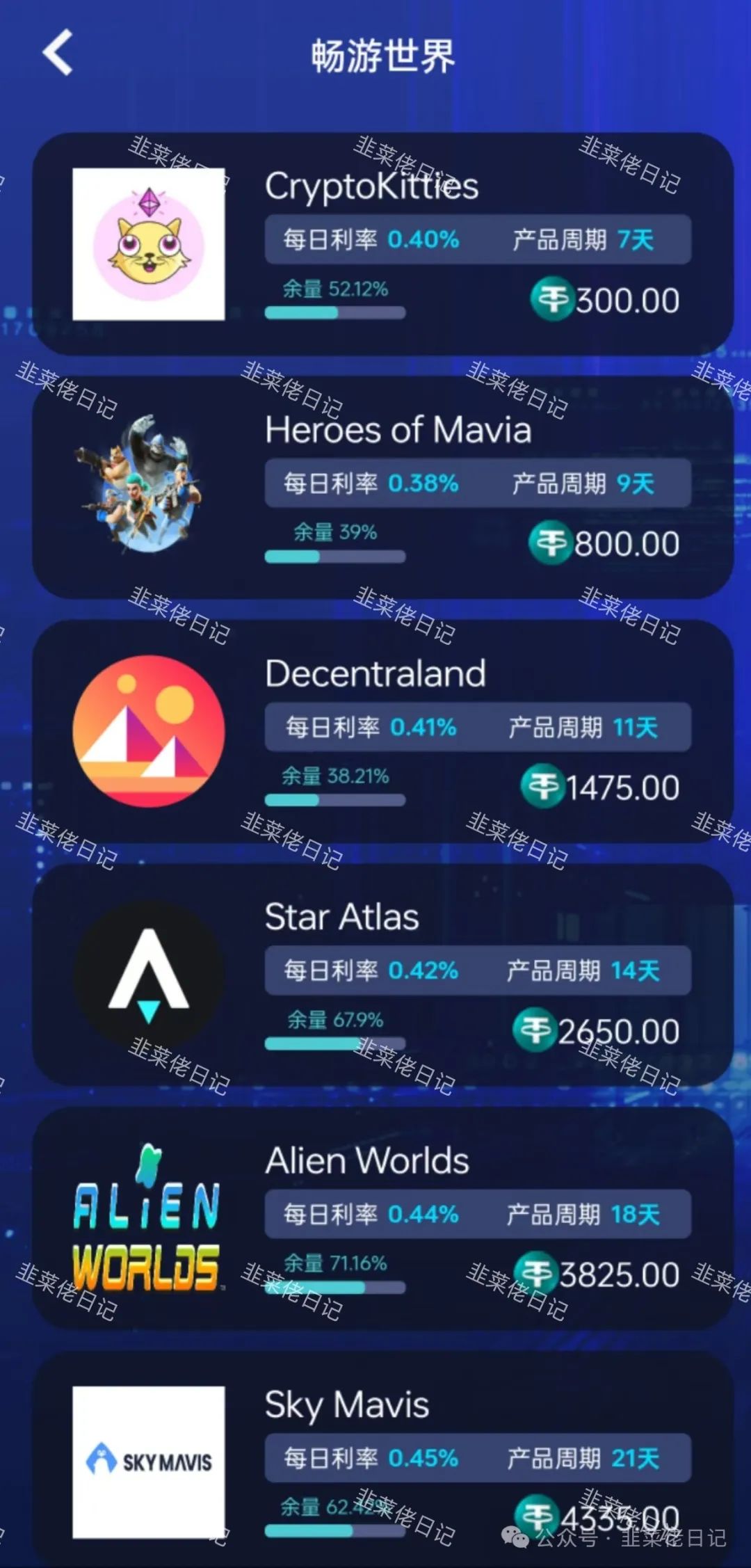Choose the Sky Mavis product card

tap(382, 1457)
